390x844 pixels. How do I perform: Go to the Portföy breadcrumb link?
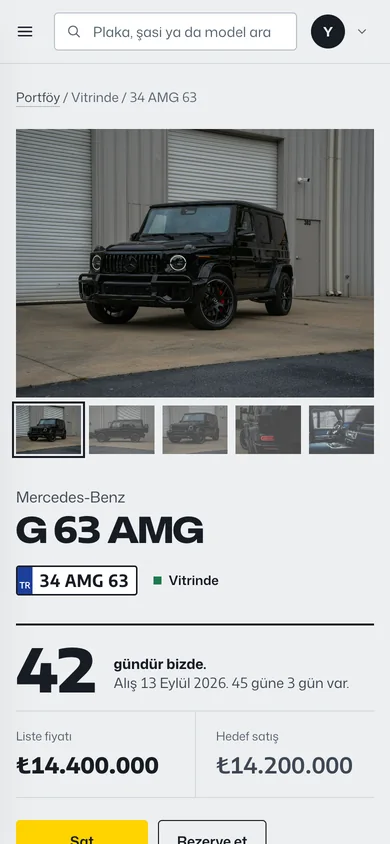click(38, 97)
